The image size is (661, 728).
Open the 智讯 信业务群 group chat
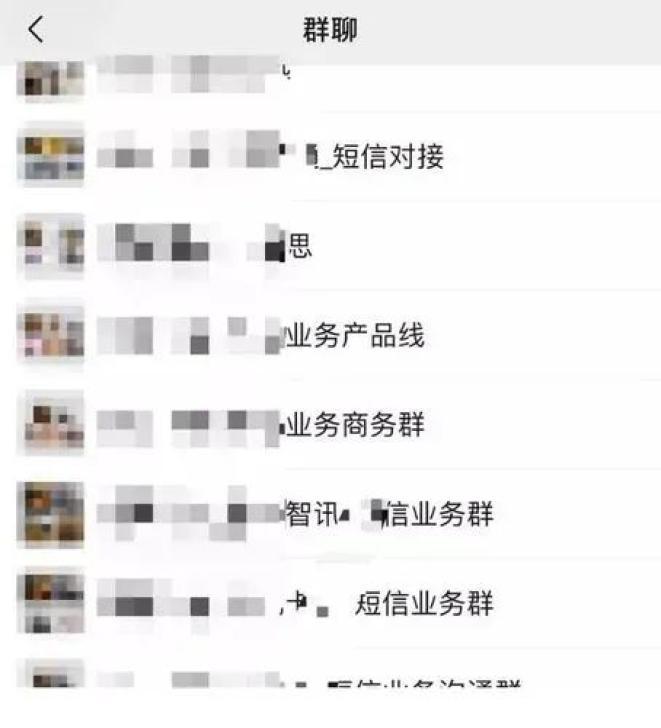(x=390, y=515)
